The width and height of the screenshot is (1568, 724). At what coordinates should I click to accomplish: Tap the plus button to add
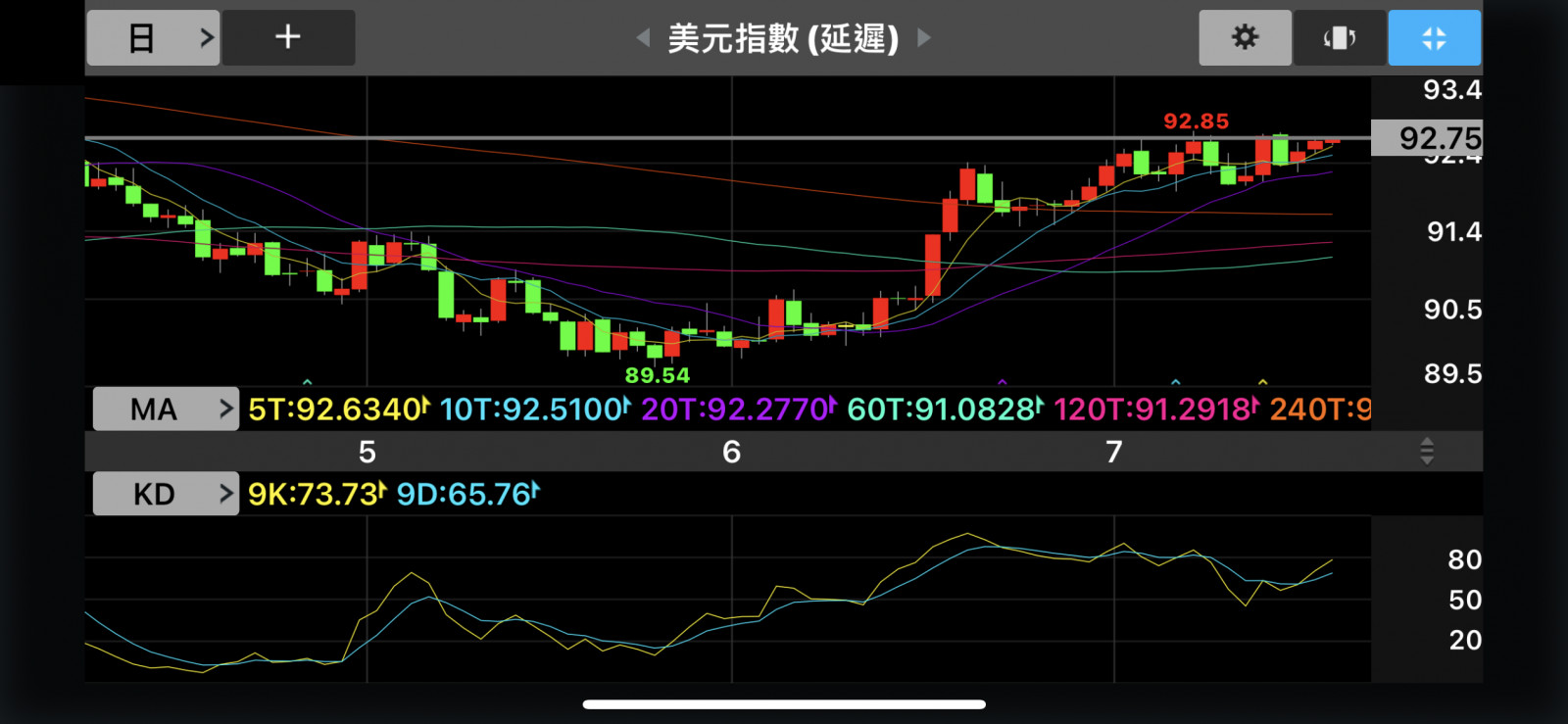[288, 38]
